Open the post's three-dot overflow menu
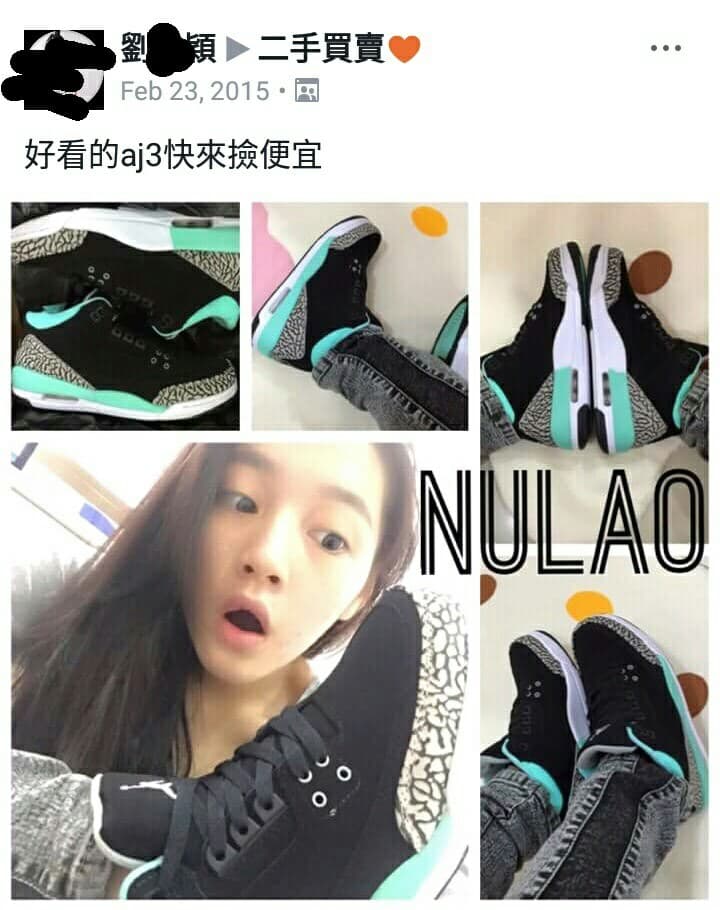The width and height of the screenshot is (720, 910). [x=665, y=48]
